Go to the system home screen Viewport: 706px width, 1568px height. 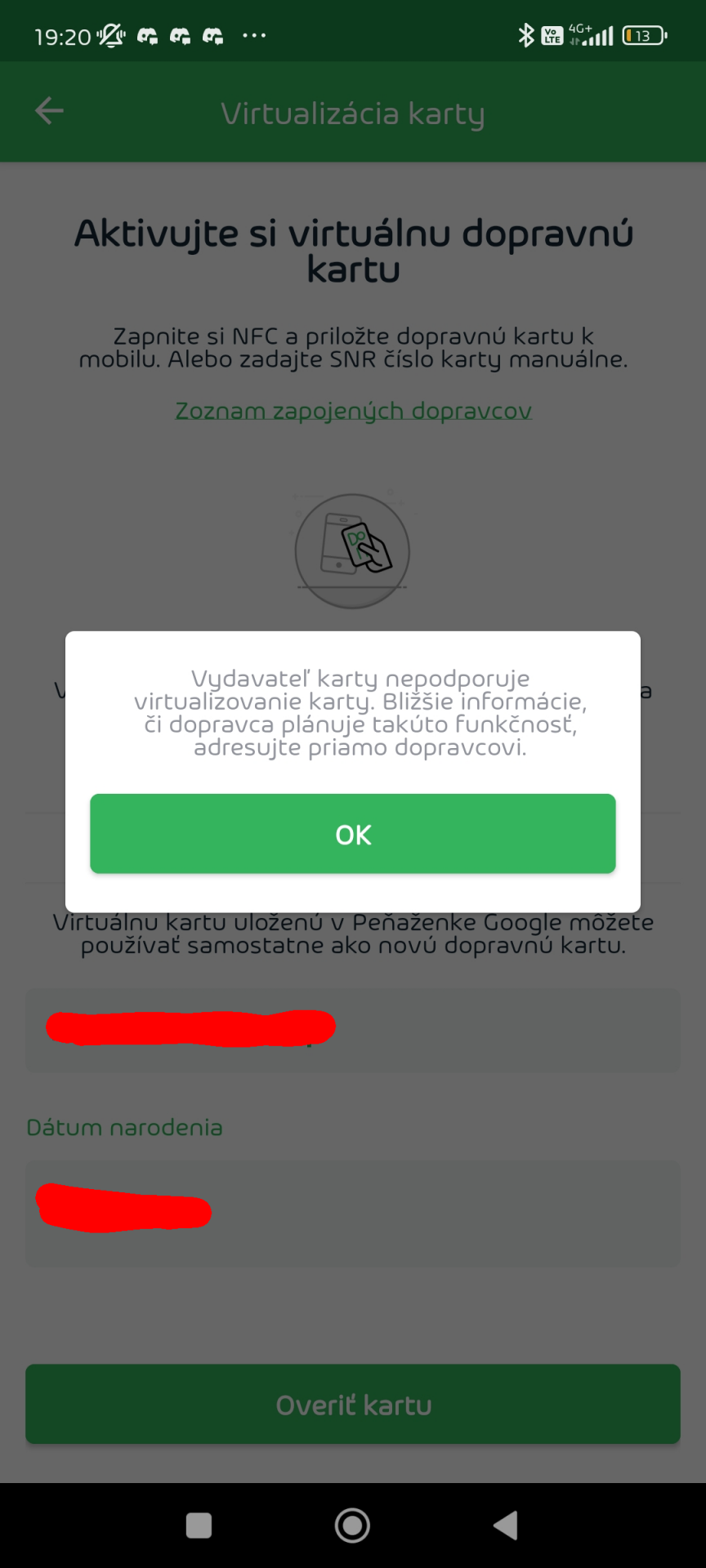tap(352, 1525)
